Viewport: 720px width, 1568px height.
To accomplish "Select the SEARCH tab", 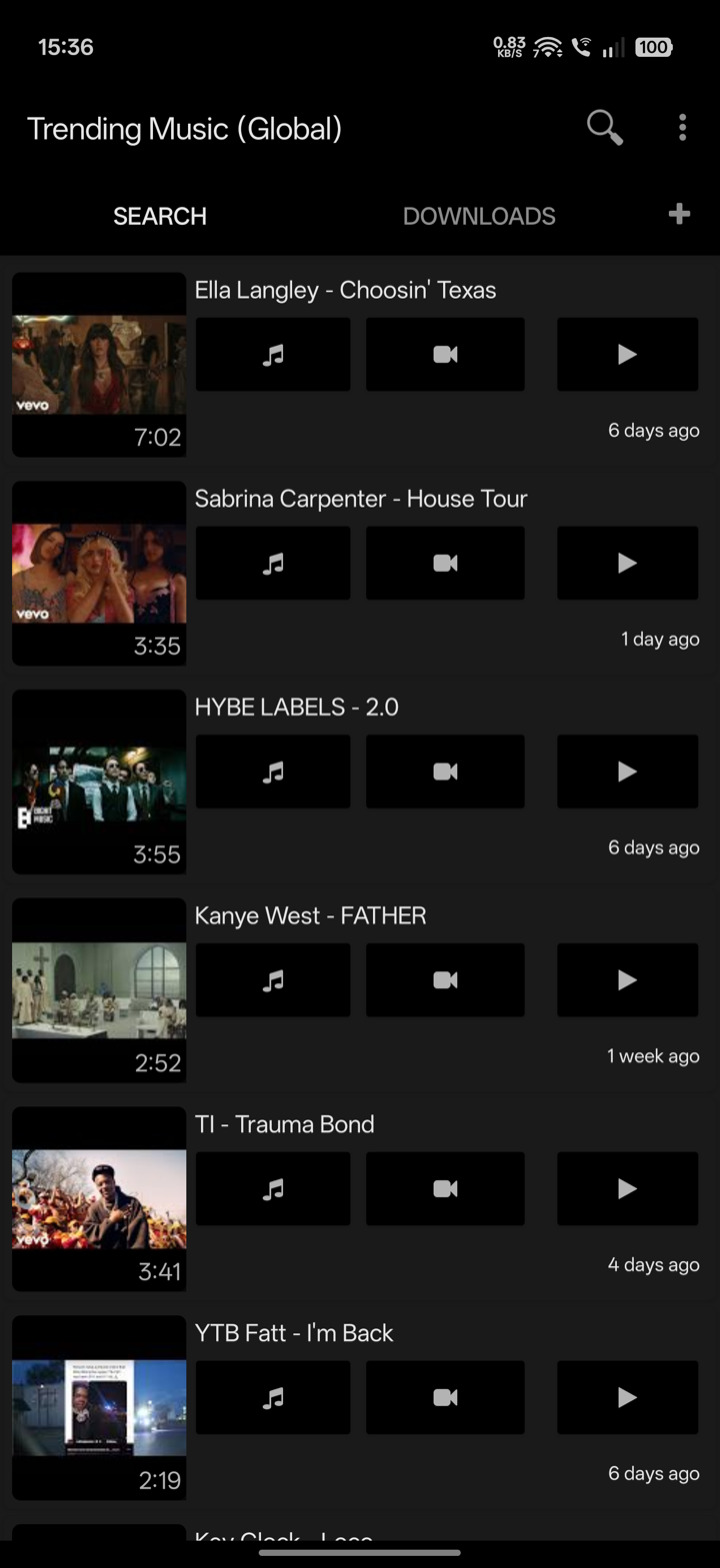I will (159, 215).
